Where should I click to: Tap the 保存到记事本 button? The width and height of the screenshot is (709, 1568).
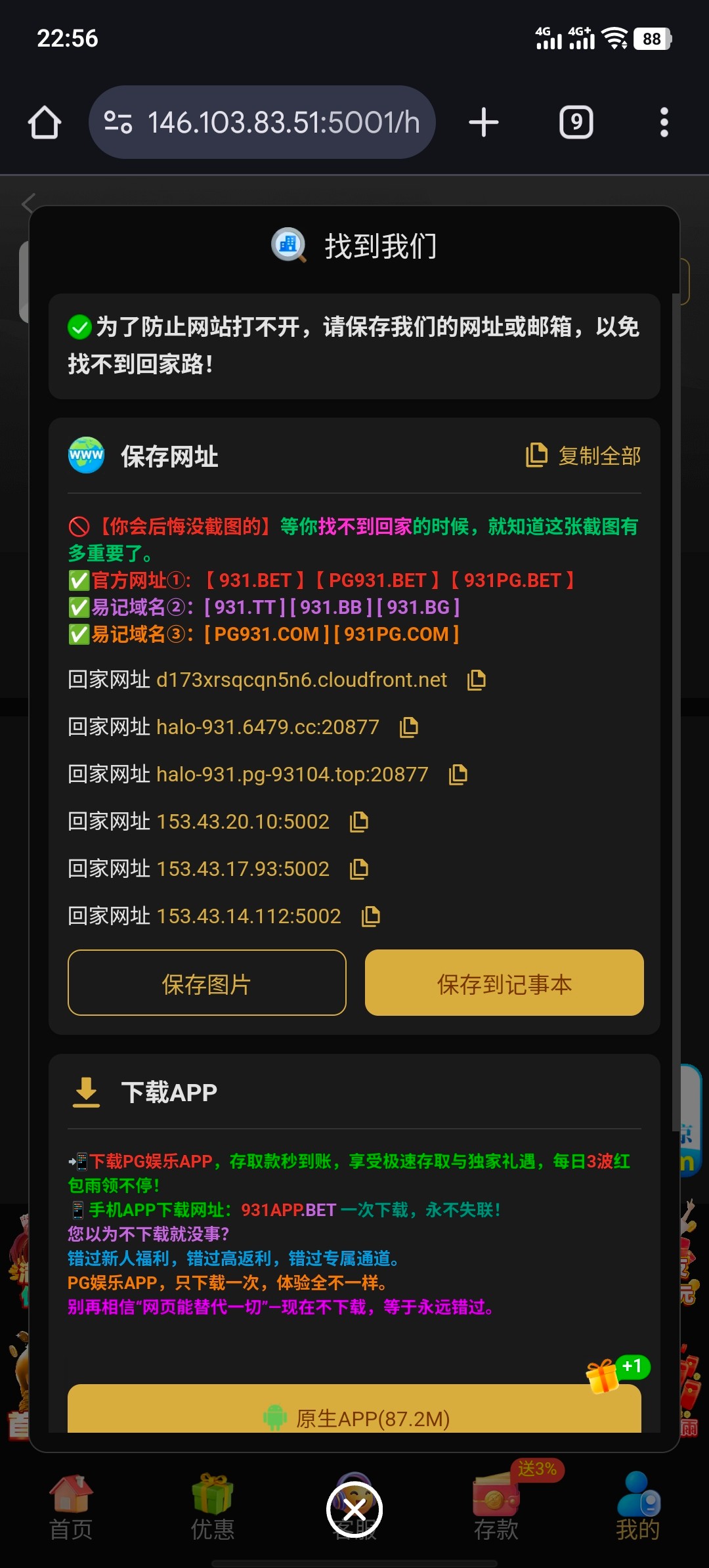[x=504, y=983]
